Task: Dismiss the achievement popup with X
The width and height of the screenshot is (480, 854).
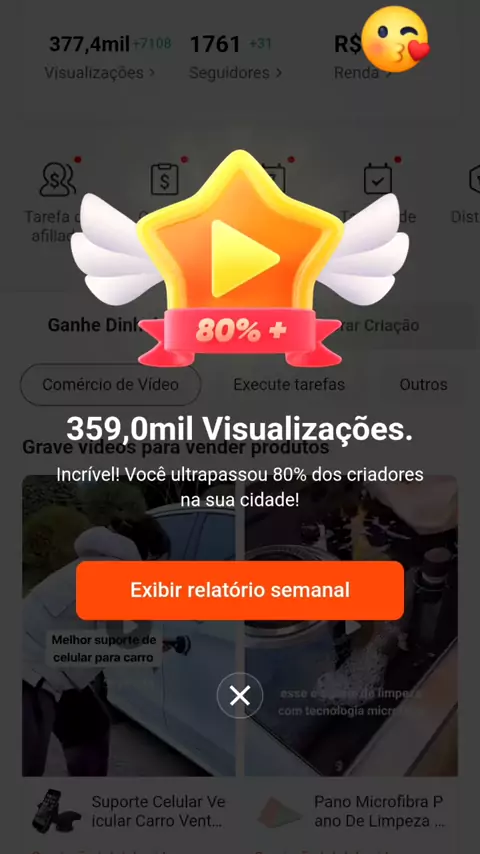Action: (x=240, y=696)
